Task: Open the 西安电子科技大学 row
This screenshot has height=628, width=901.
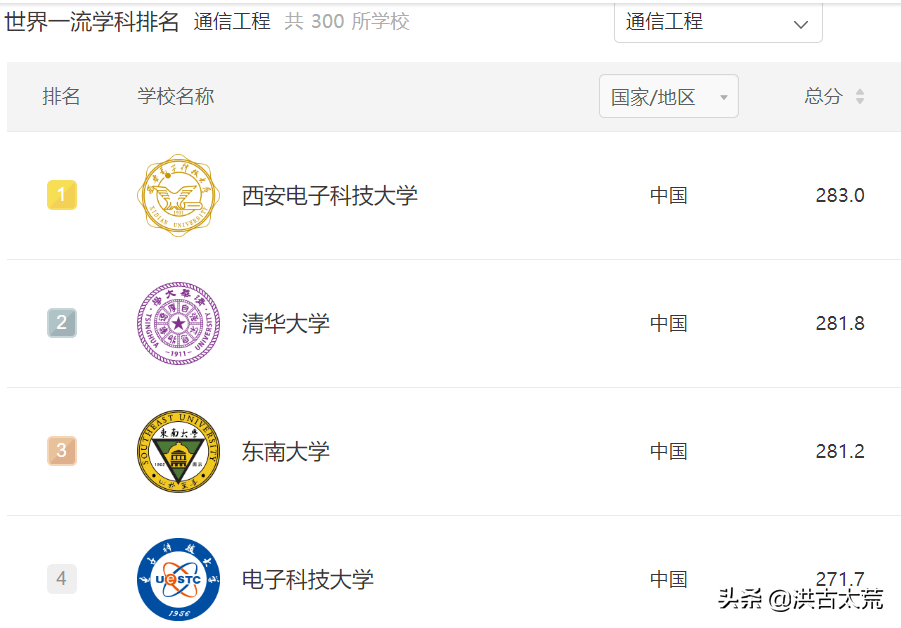Action: pos(329,196)
